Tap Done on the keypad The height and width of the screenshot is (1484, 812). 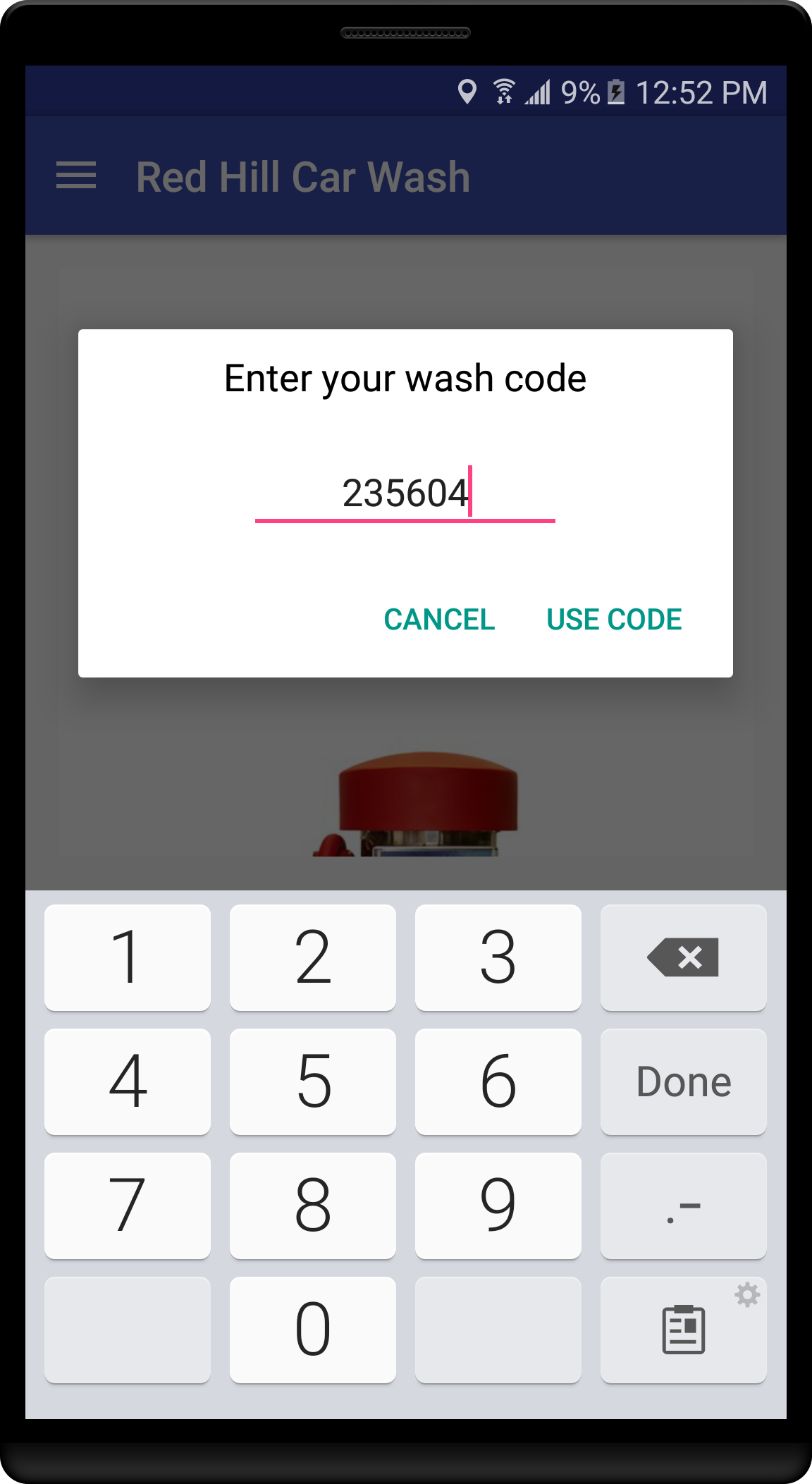pos(683,1081)
